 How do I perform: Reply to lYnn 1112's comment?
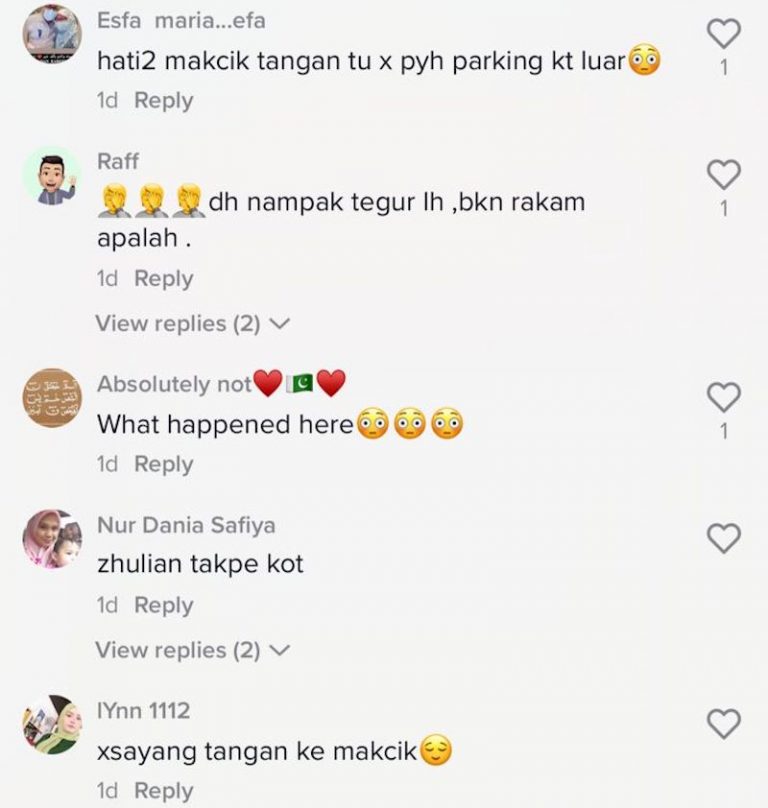pyautogui.click(x=163, y=791)
